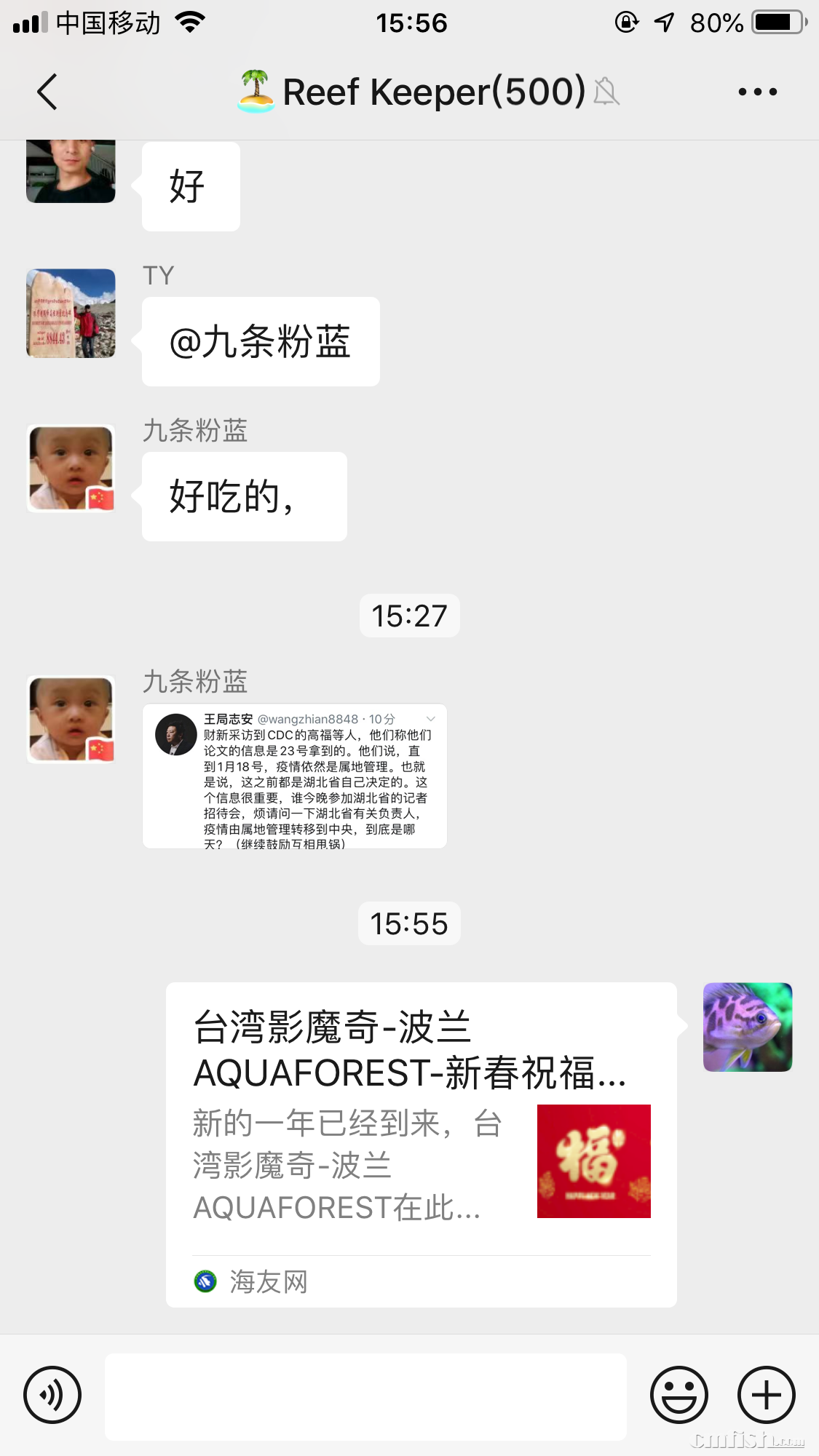Open TY's profile avatar
The width and height of the screenshot is (819, 1456).
pyautogui.click(x=71, y=314)
